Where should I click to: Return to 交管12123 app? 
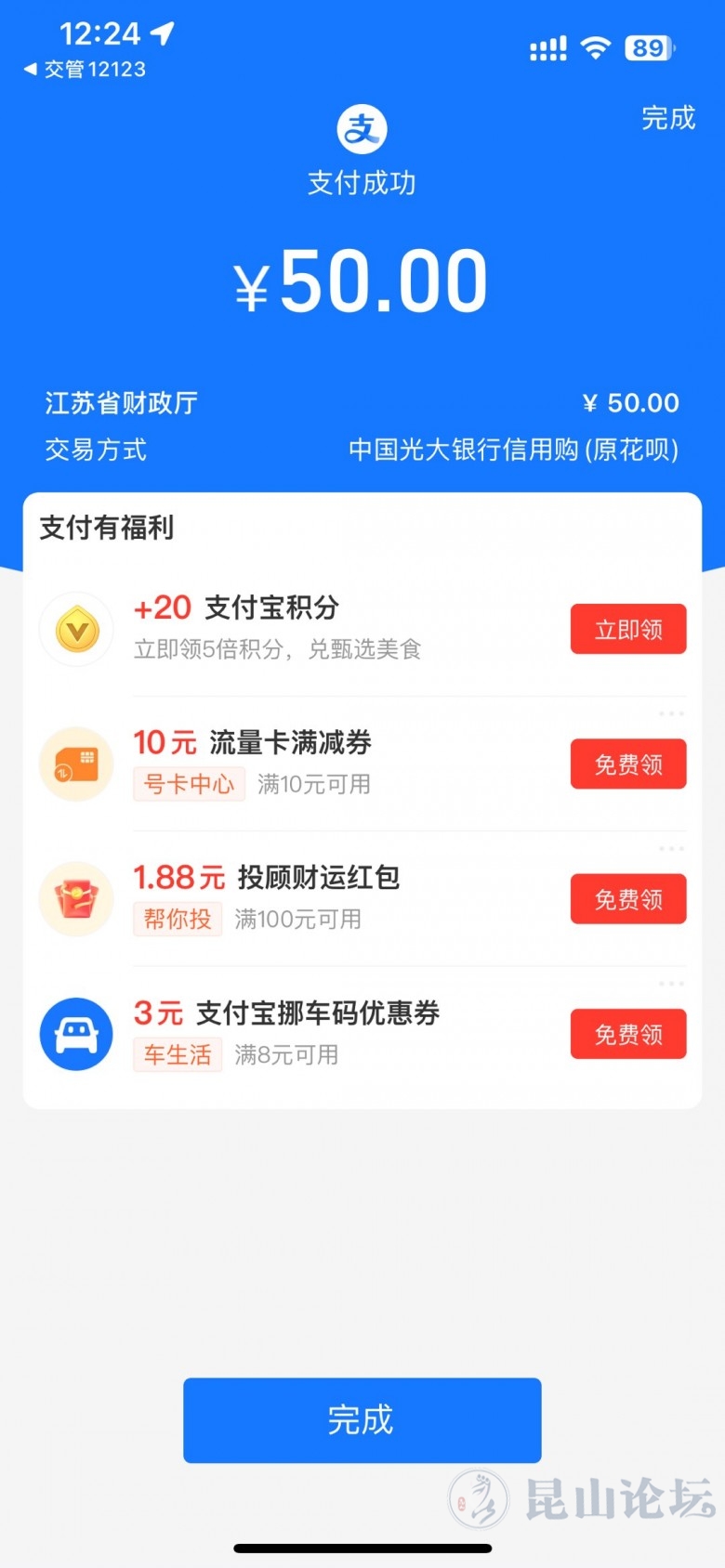tap(85, 70)
